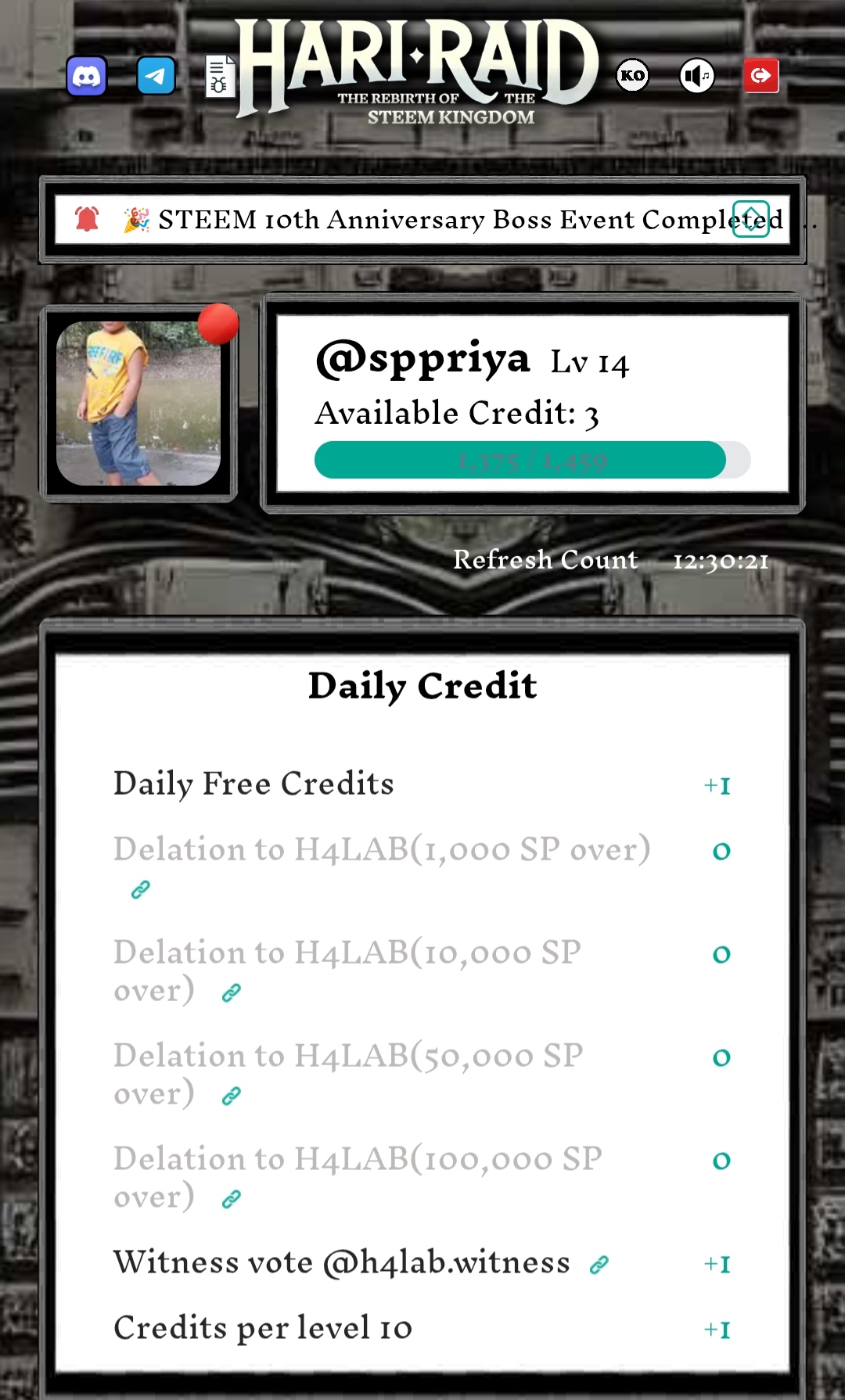This screenshot has width=845, height=1400.
Task: Open the Telegram channel icon
Action: [x=156, y=76]
